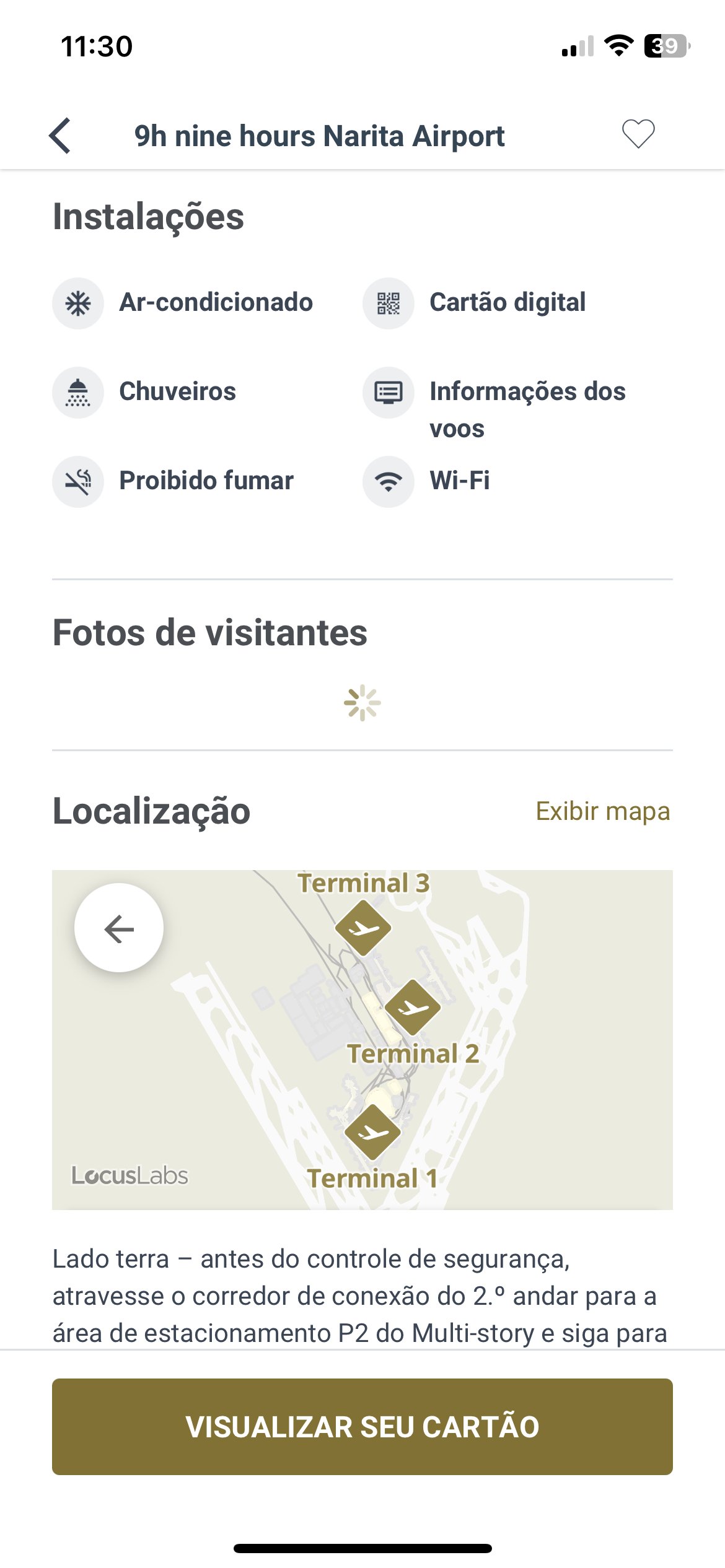Select the Terminal 3 marker on the map
The width and height of the screenshot is (725, 1568).
coord(363,928)
